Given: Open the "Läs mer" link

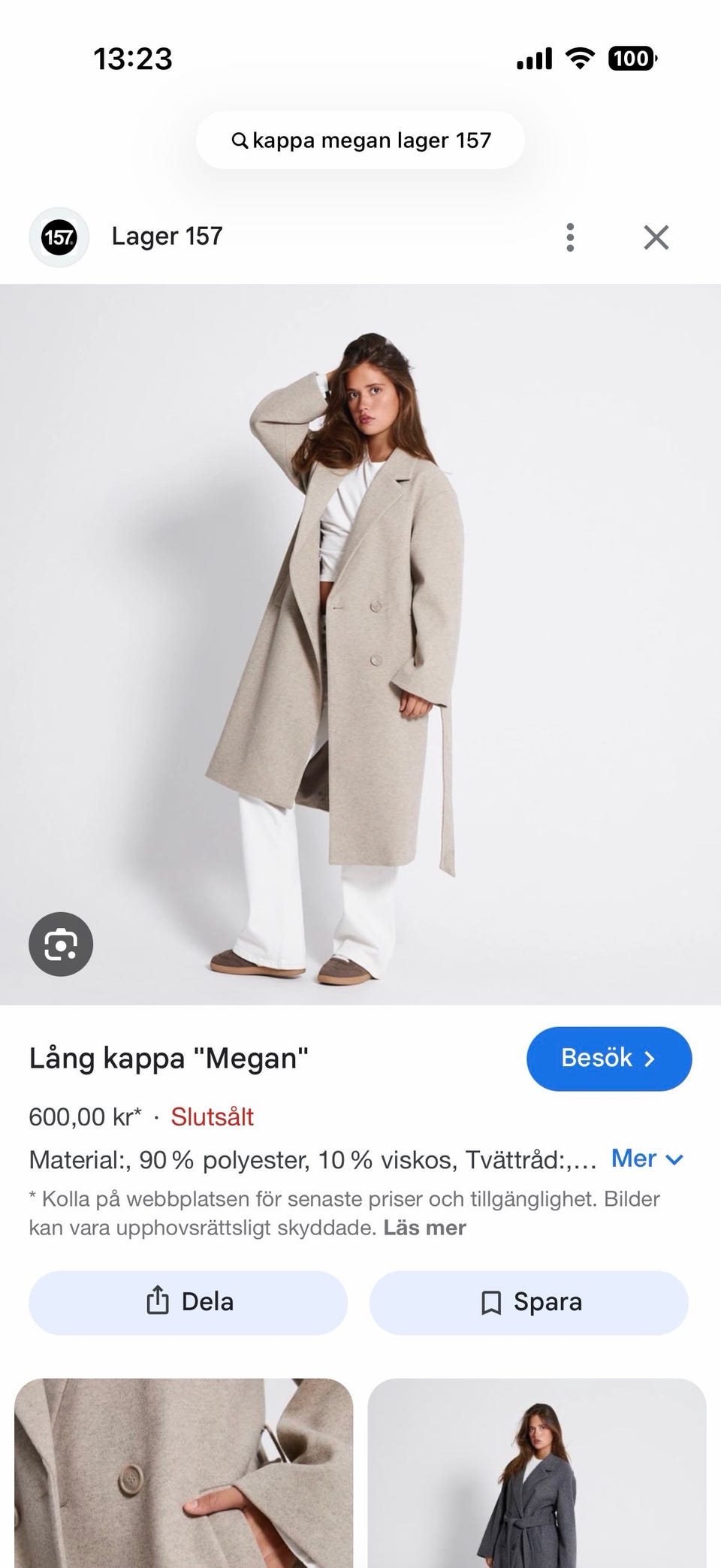Looking at the screenshot, I should (x=424, y=1228).
